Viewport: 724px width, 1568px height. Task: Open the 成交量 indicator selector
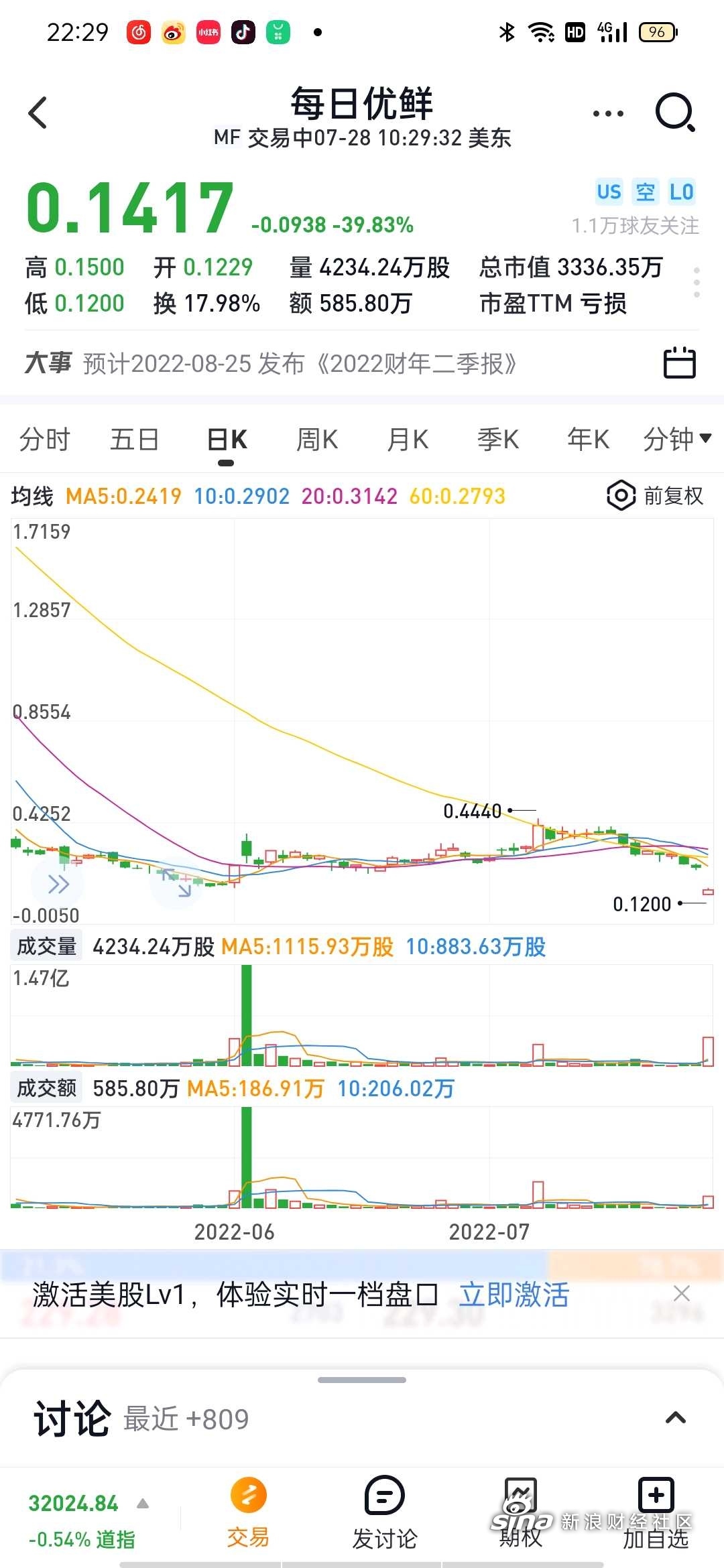click(x=46, y=946)
